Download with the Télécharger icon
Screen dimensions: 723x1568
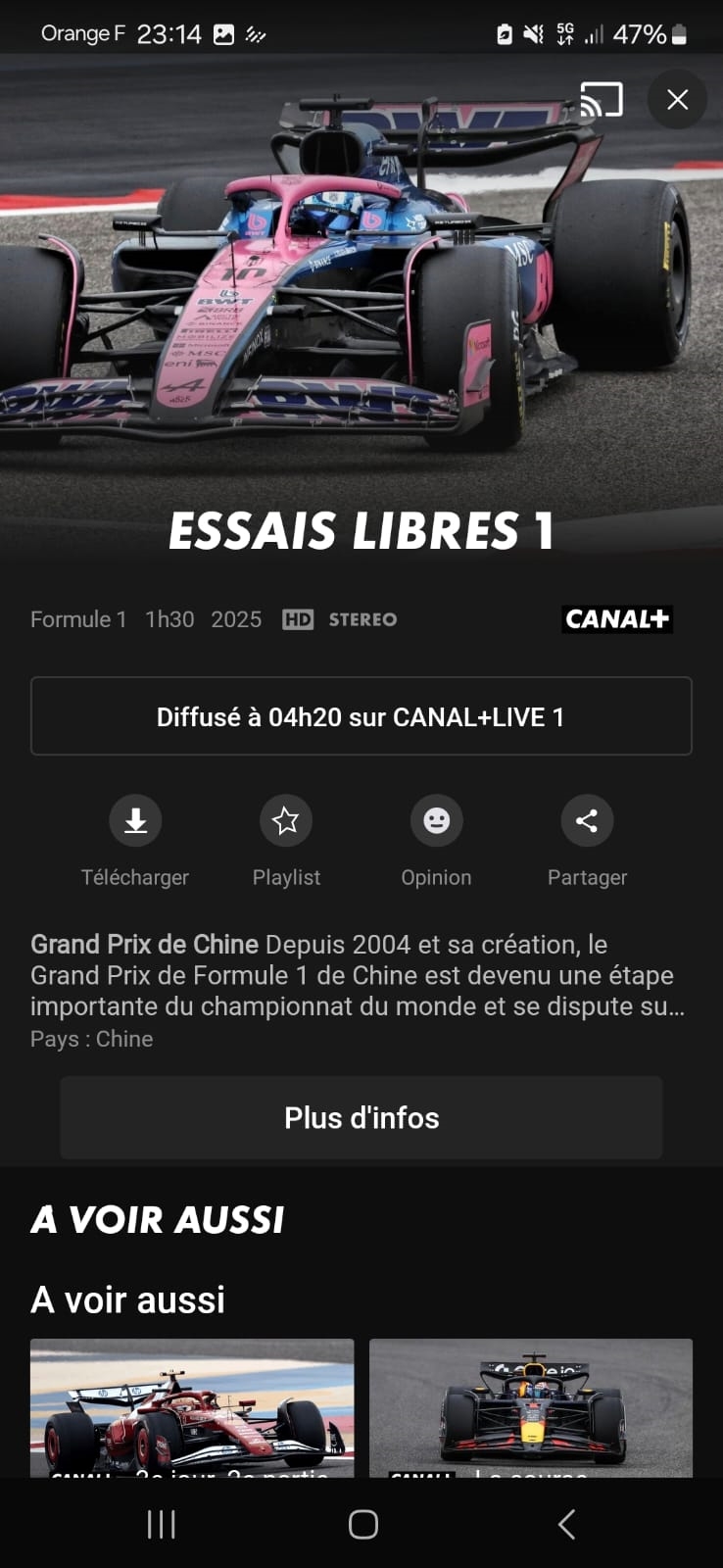tap(135, 820)
